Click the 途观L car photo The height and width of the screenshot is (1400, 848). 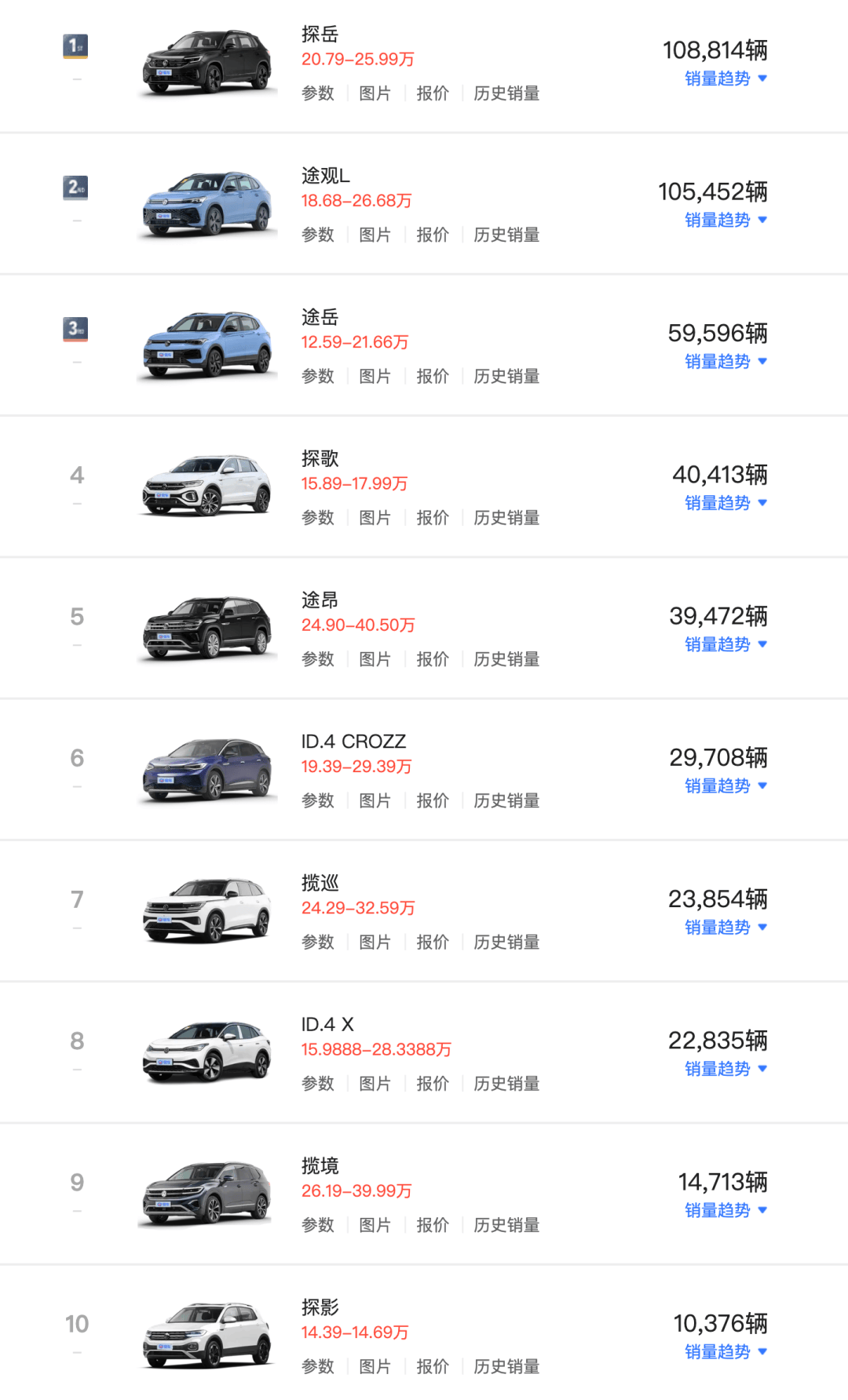click(x=207, y=204)
